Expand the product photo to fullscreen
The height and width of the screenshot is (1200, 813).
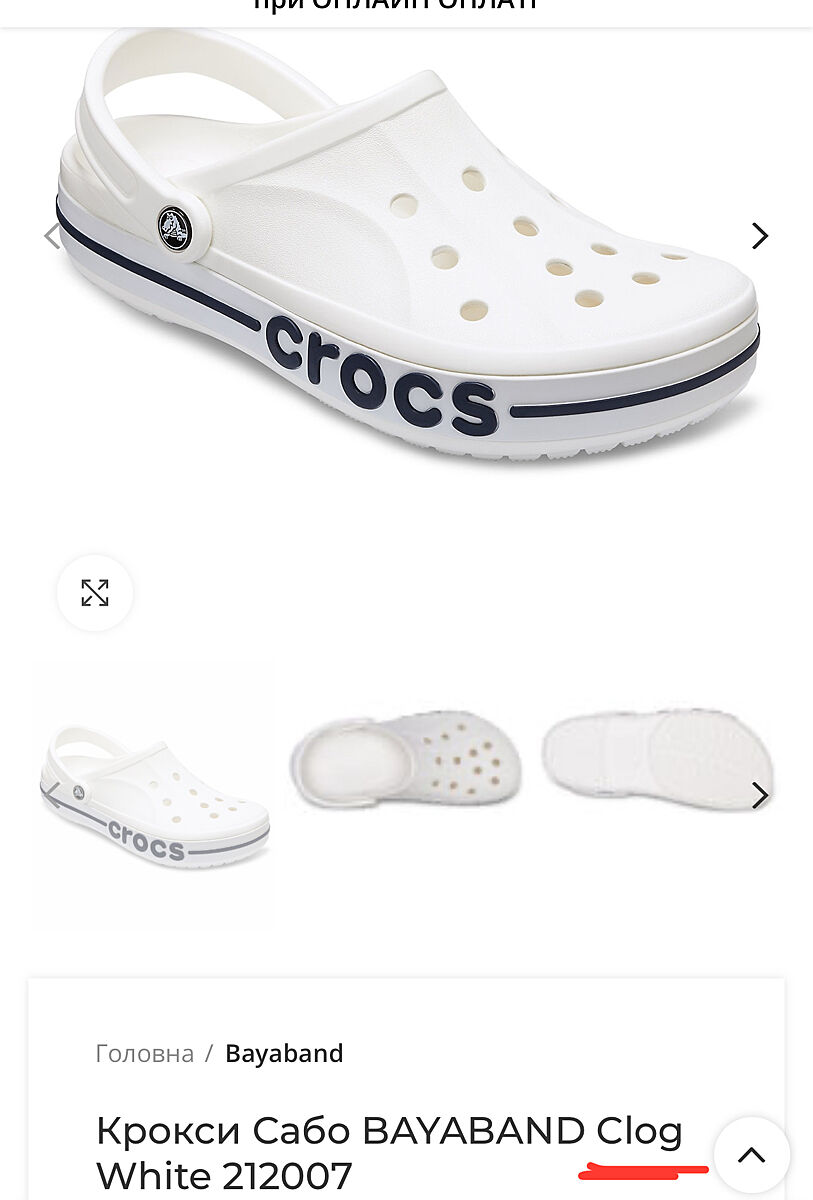95,593
